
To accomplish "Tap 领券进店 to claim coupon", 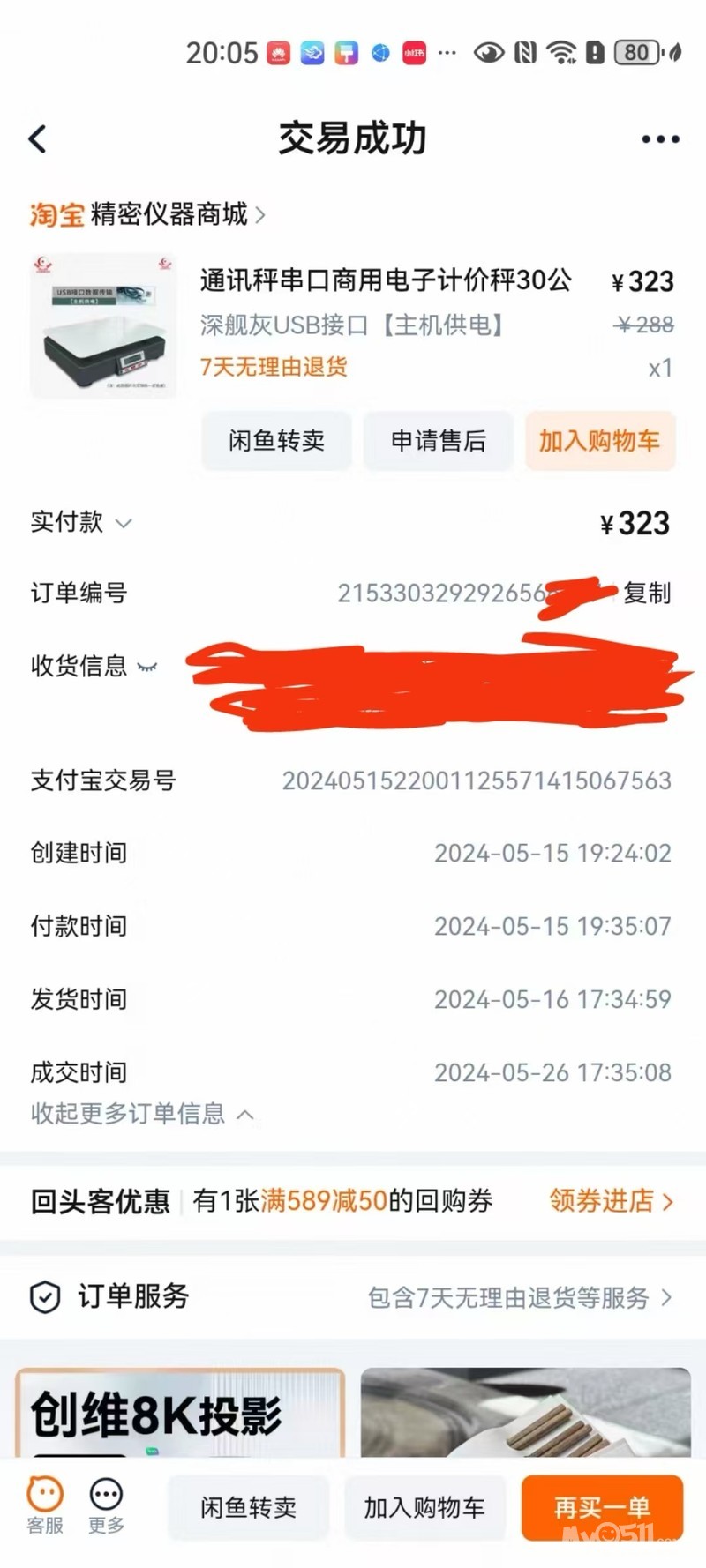I will coord(611,1200).
